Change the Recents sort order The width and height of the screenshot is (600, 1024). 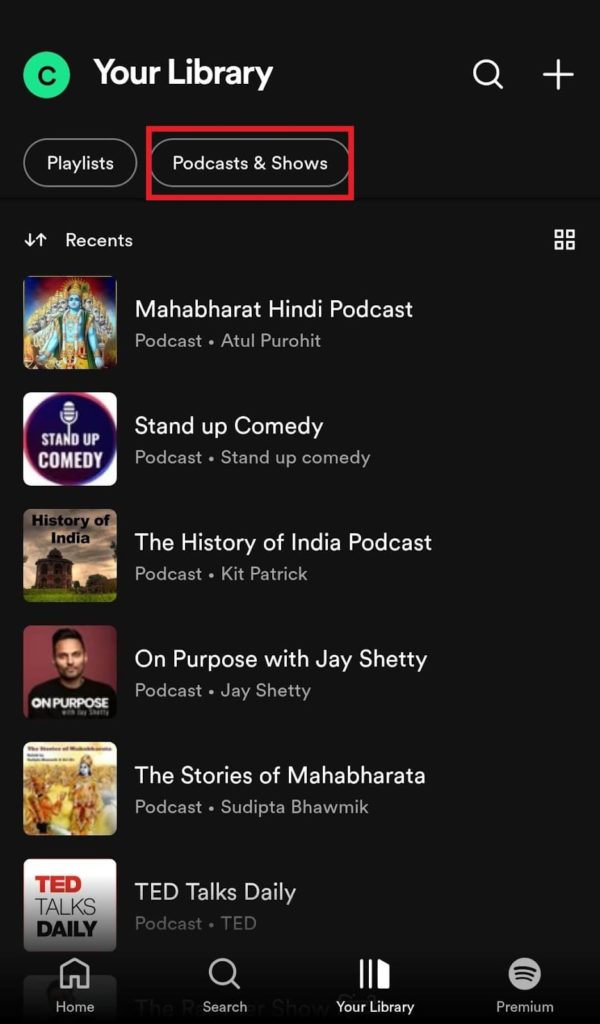pos(79,240)
